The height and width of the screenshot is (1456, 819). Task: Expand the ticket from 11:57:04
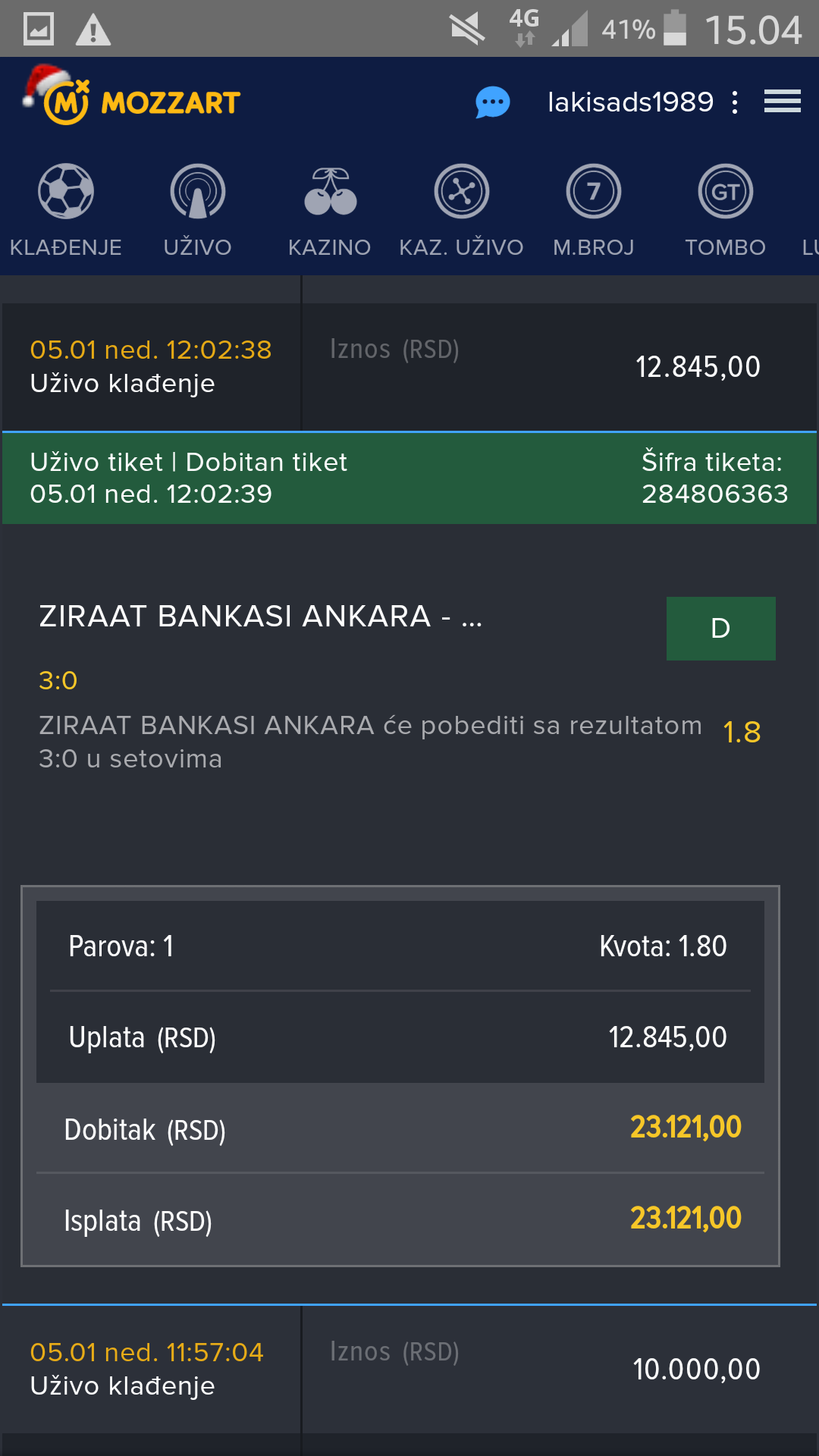pos(409,1370)
